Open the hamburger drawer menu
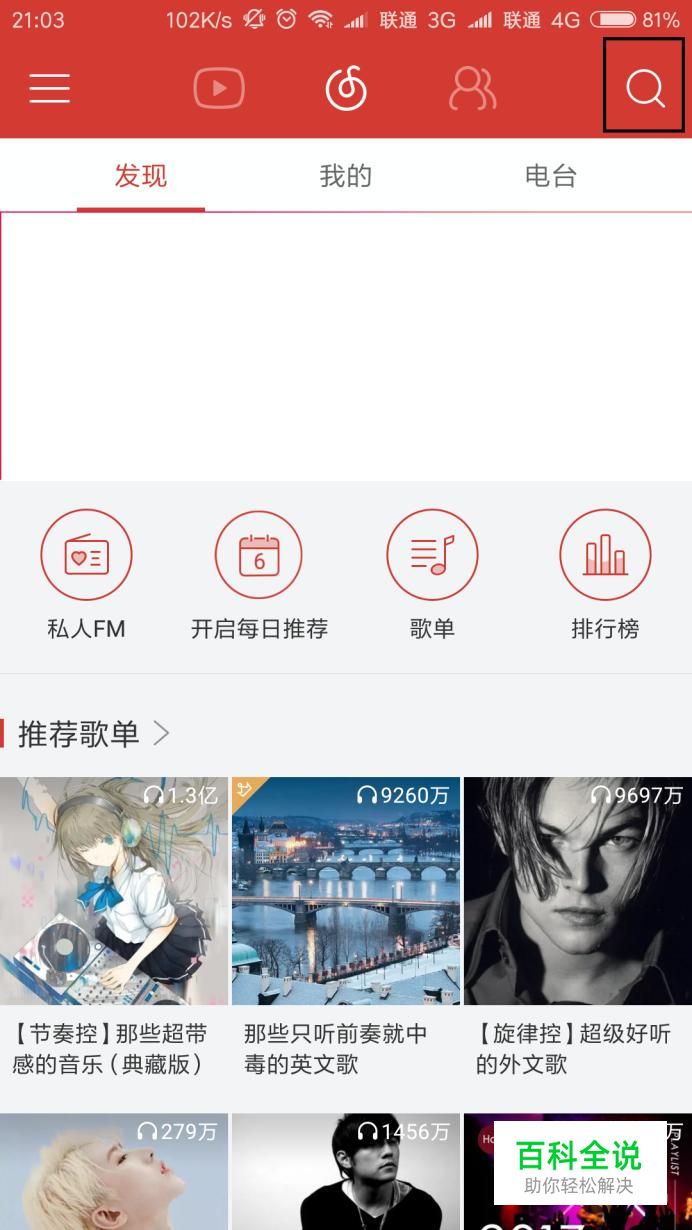Viewport: 692px width, 1230px height. pos(49,89)
